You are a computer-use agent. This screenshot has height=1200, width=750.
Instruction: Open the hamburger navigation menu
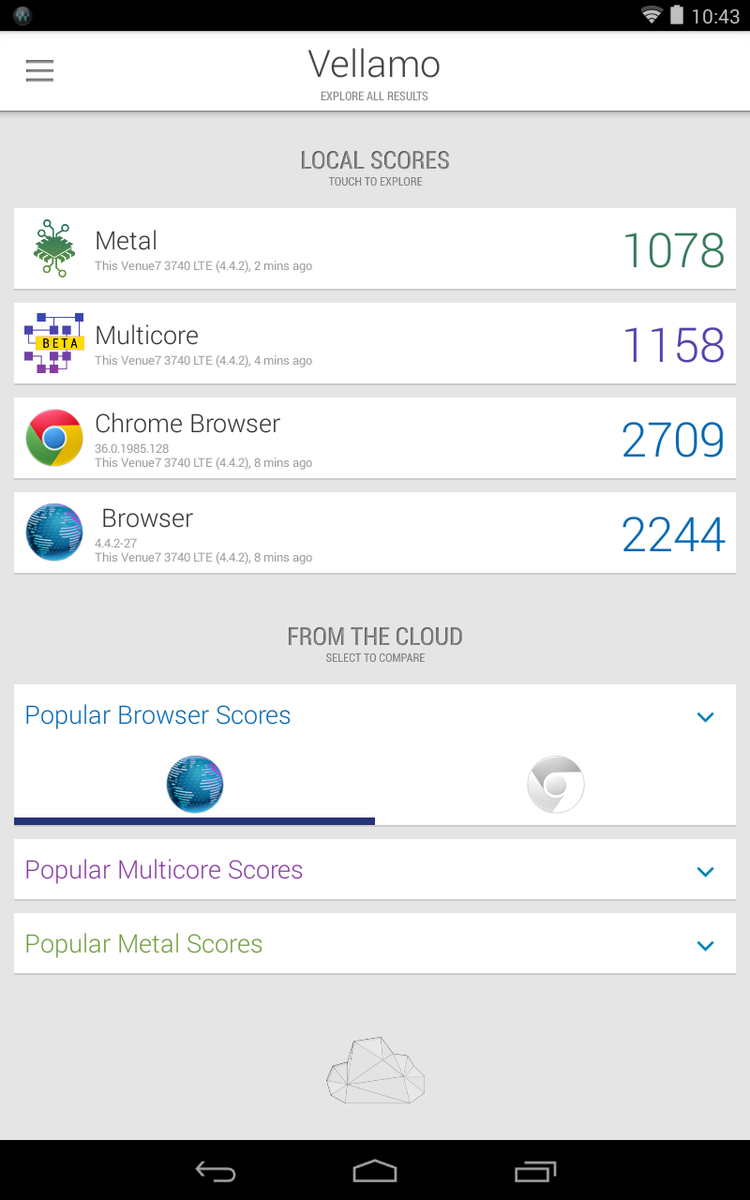coord(40,71)
